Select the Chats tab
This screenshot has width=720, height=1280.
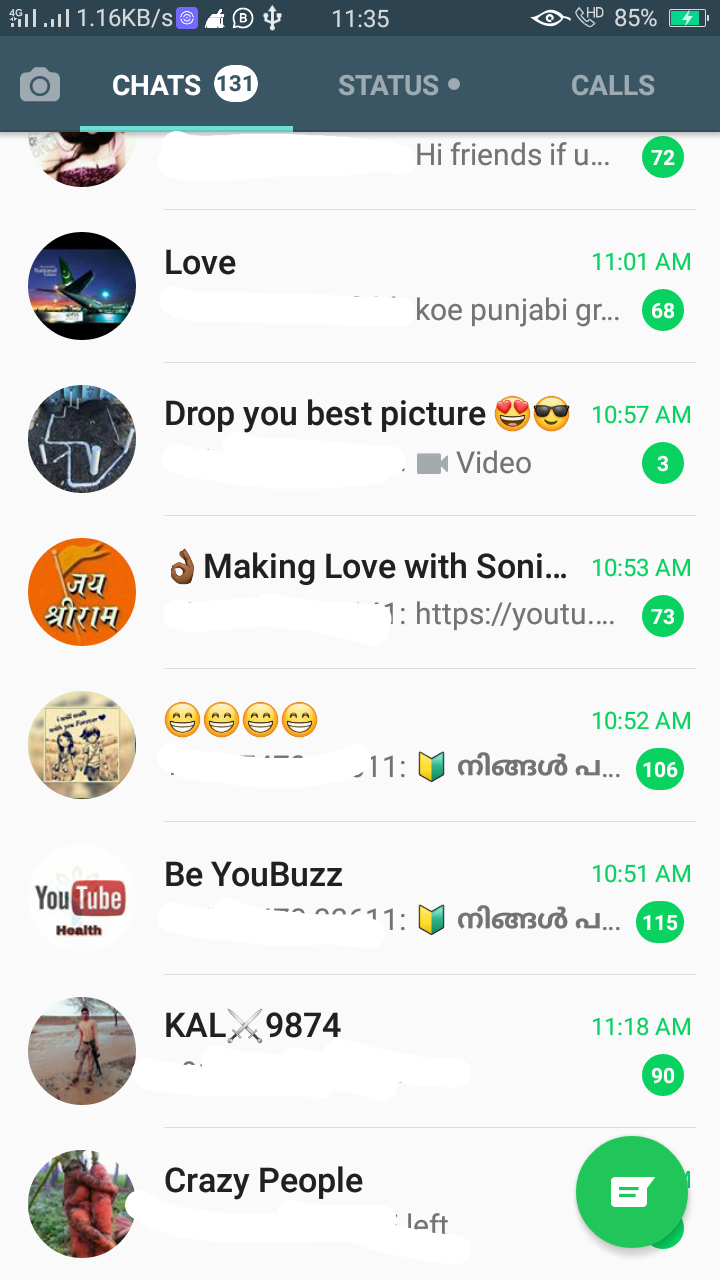(x=185, y=86)
